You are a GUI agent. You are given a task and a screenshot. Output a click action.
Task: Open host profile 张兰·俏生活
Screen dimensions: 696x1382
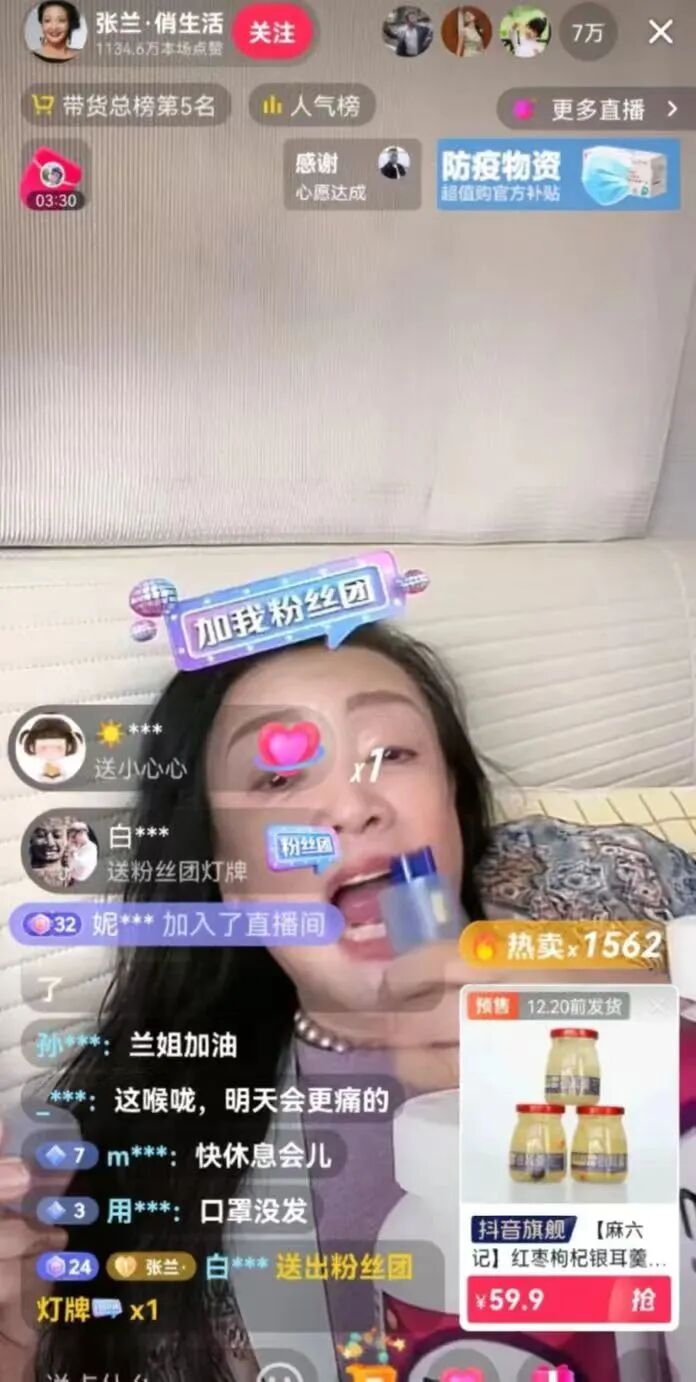click(x=160, y=23)
